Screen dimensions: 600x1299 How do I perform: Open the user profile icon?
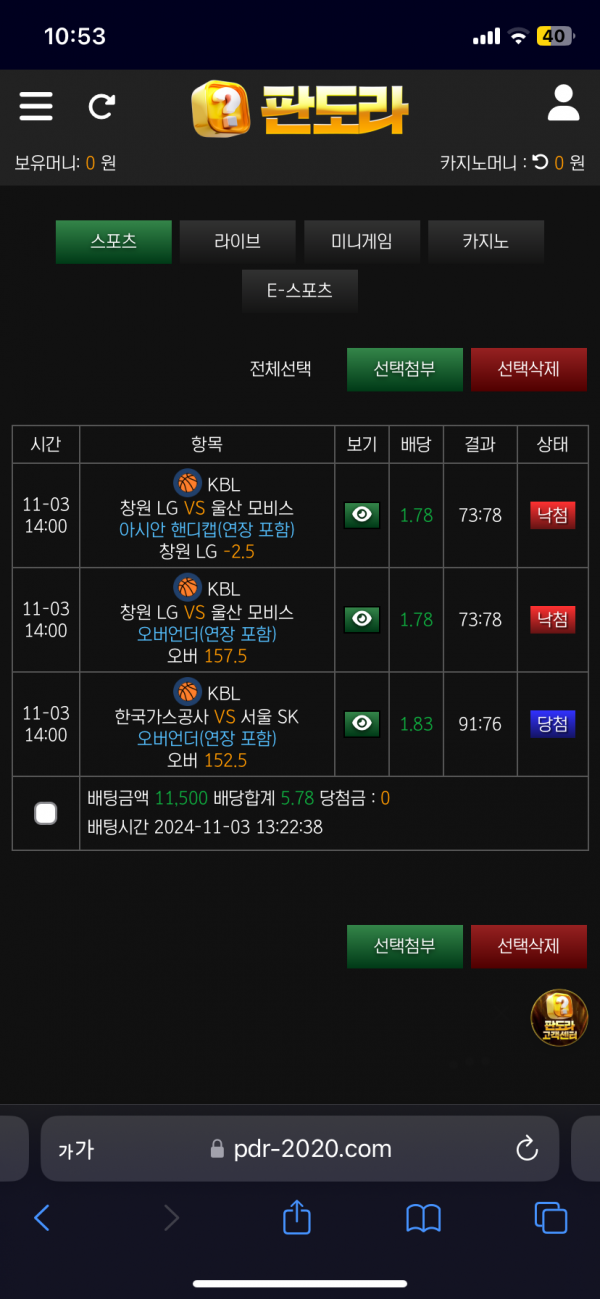(564, 104)
